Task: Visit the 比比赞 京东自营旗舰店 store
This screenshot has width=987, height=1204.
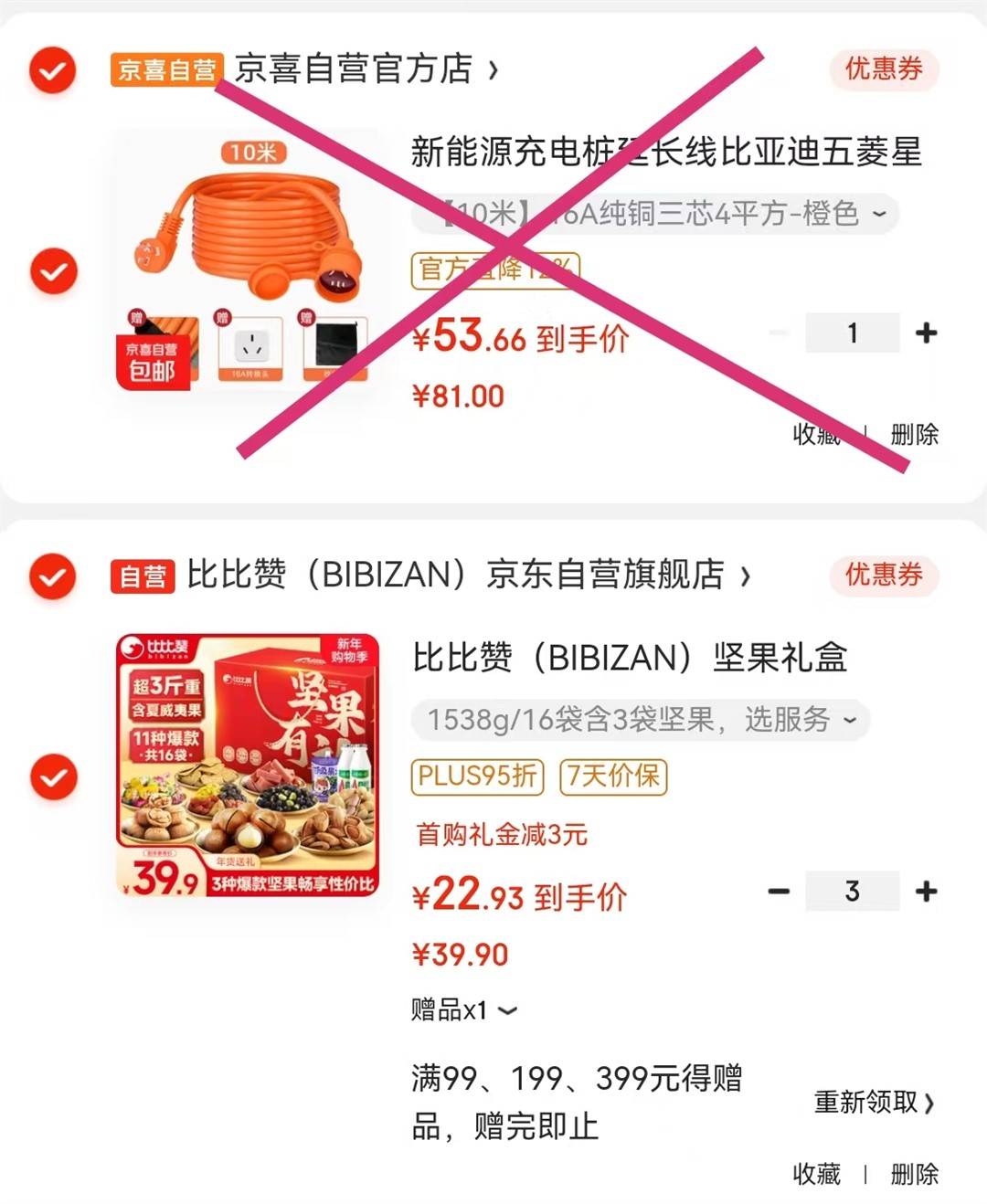Action: click(466, 576)
